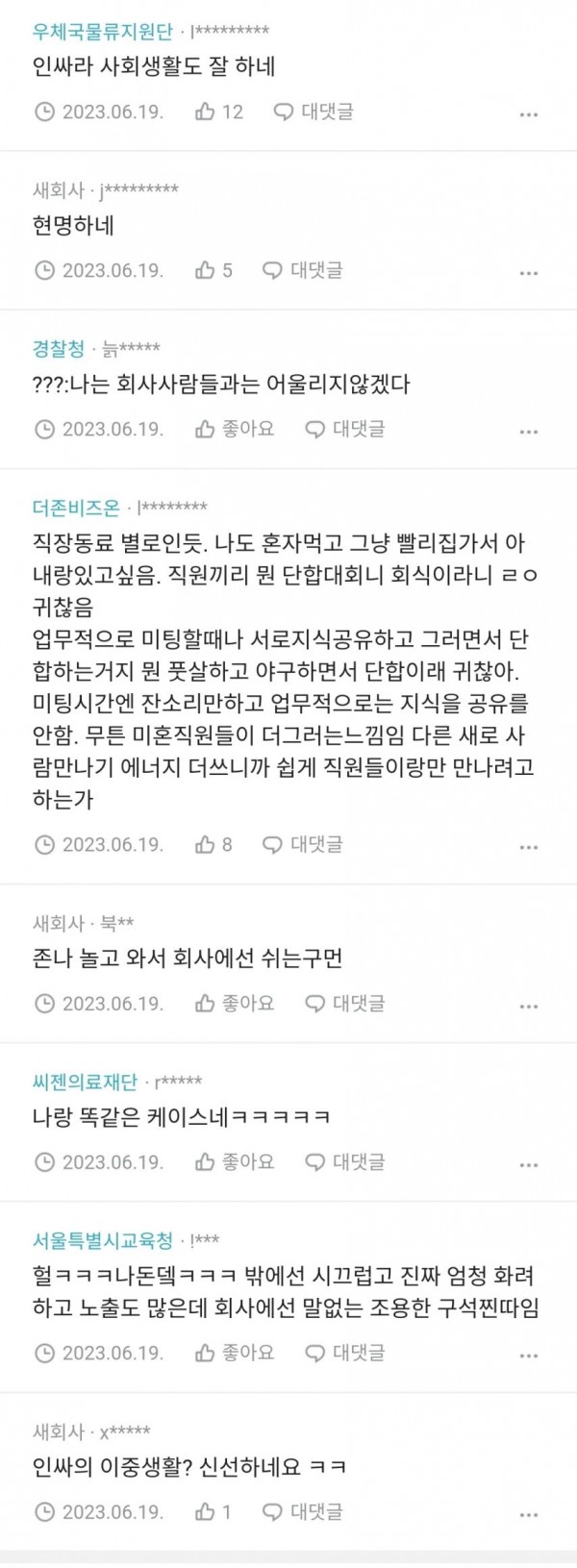Reply to the 씨젠의료재단 comment

[345, 1161]
